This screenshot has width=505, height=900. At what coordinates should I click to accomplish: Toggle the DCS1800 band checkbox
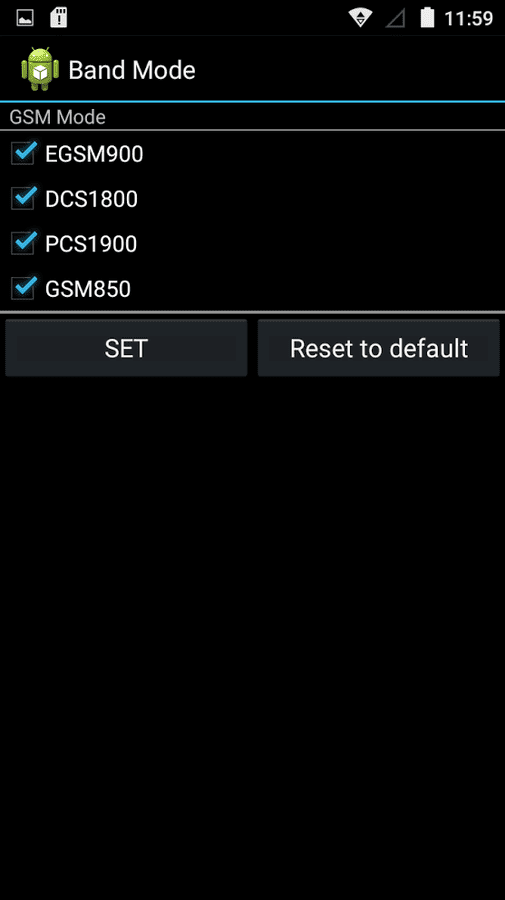[24, 199]
